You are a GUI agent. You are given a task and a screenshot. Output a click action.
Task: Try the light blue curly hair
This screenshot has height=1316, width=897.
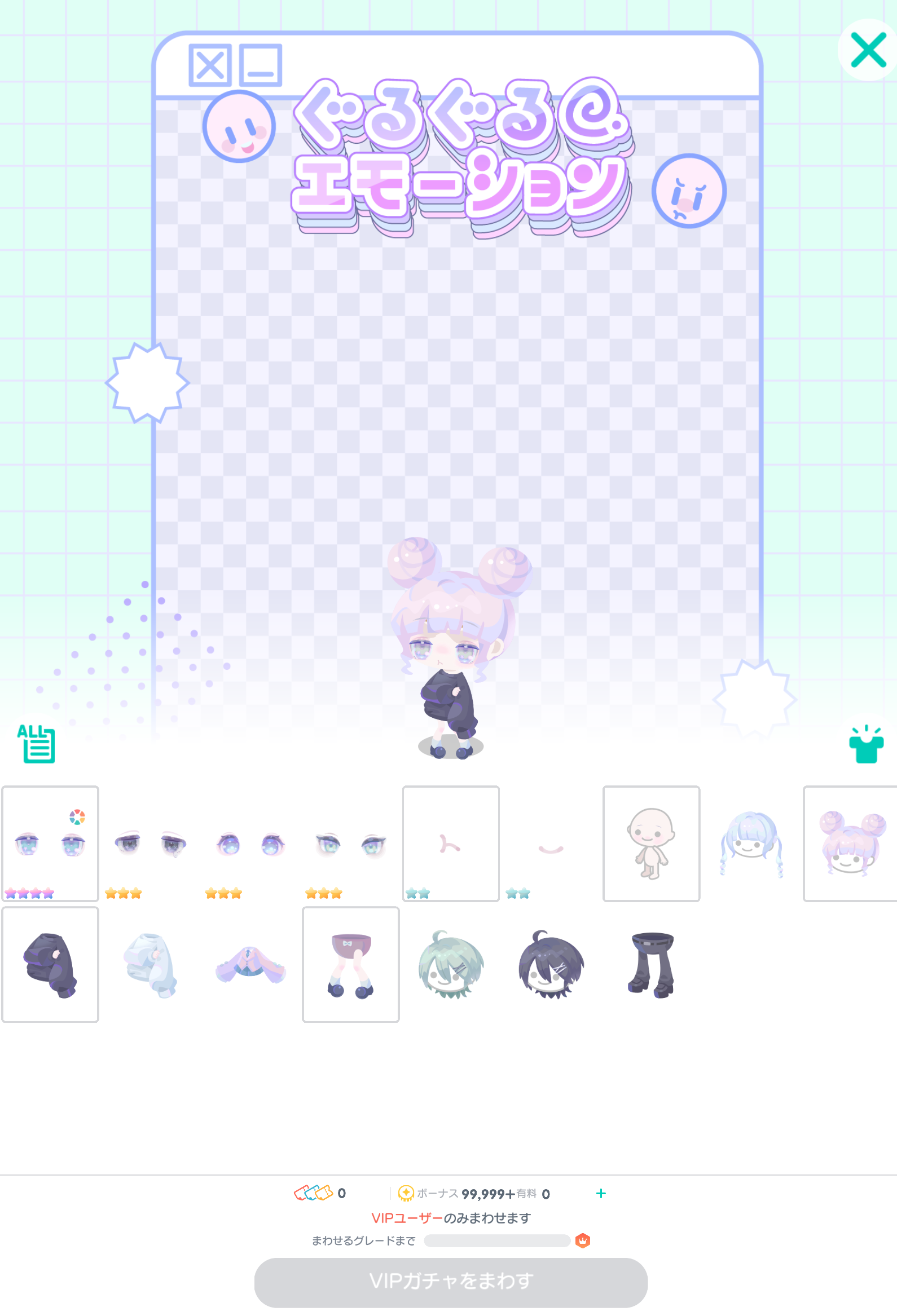751,843
